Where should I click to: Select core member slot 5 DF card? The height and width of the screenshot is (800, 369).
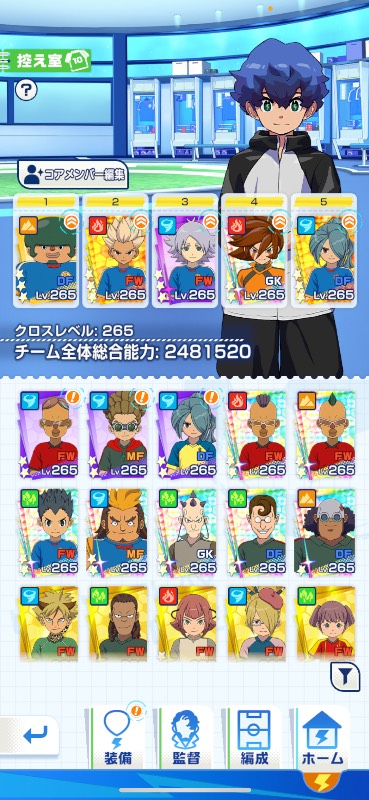(323, 251)
